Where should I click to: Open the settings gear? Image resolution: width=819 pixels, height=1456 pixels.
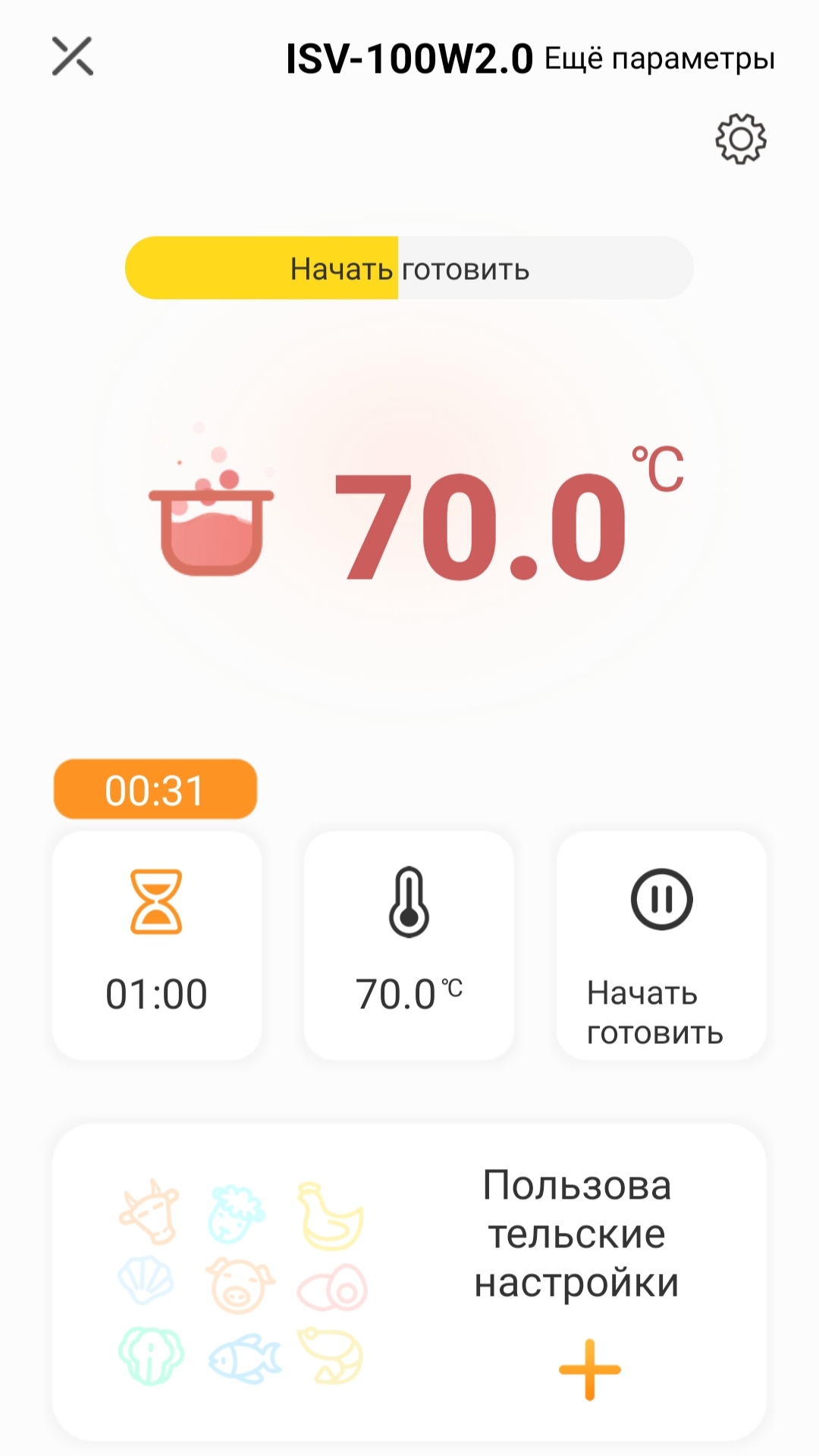click(740, 139)
